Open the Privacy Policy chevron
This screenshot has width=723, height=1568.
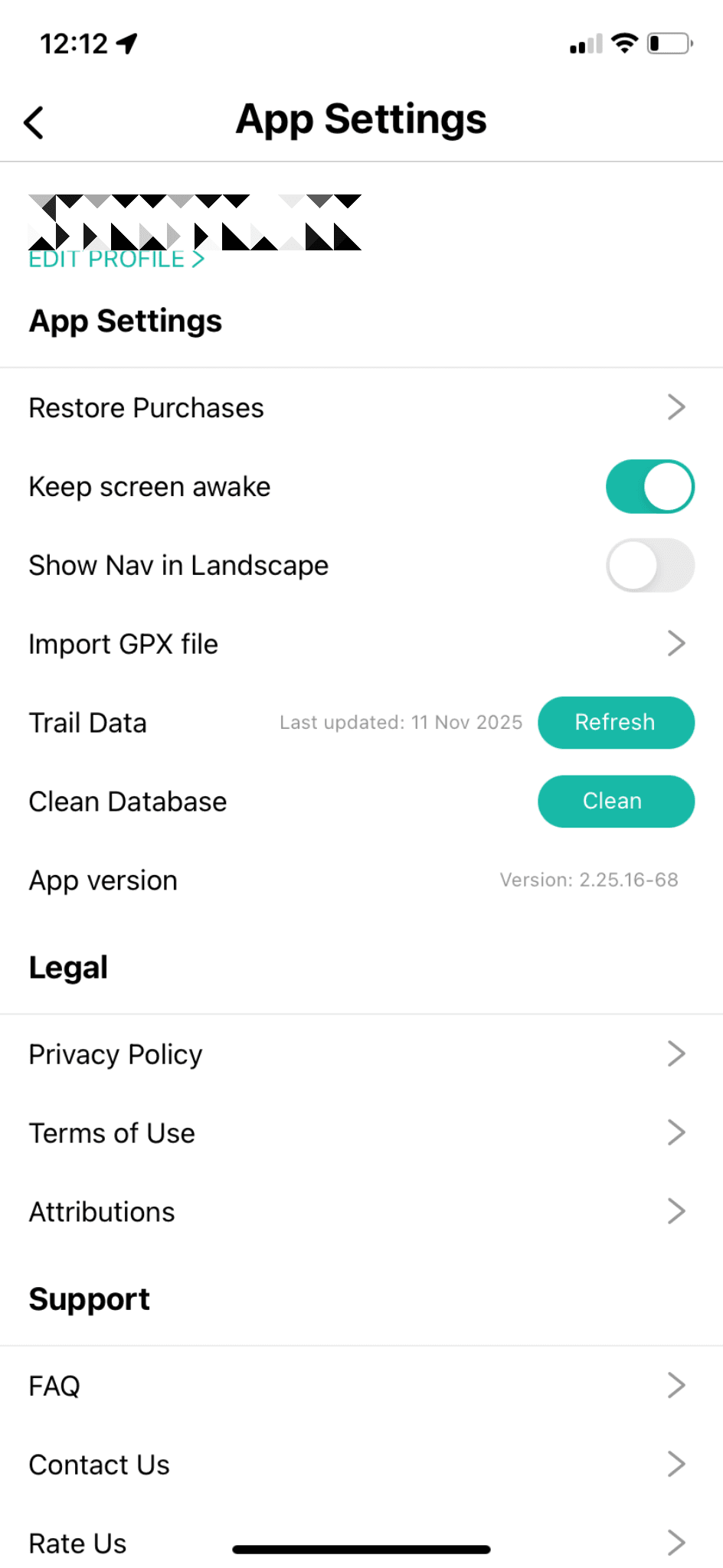(x=676, y=1053)
